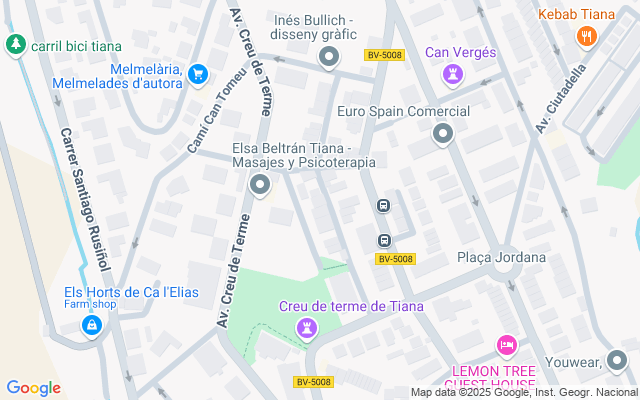This screenshot has height=400, width=640.
Task: Tap the Kebab Tiana restaurant marker
Action: point(587,36)
